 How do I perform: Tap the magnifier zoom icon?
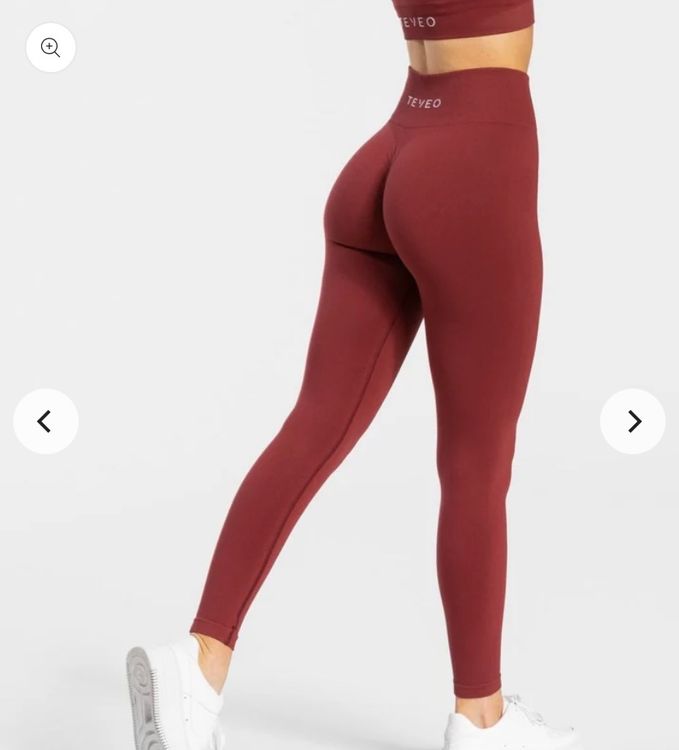(50, 47)
